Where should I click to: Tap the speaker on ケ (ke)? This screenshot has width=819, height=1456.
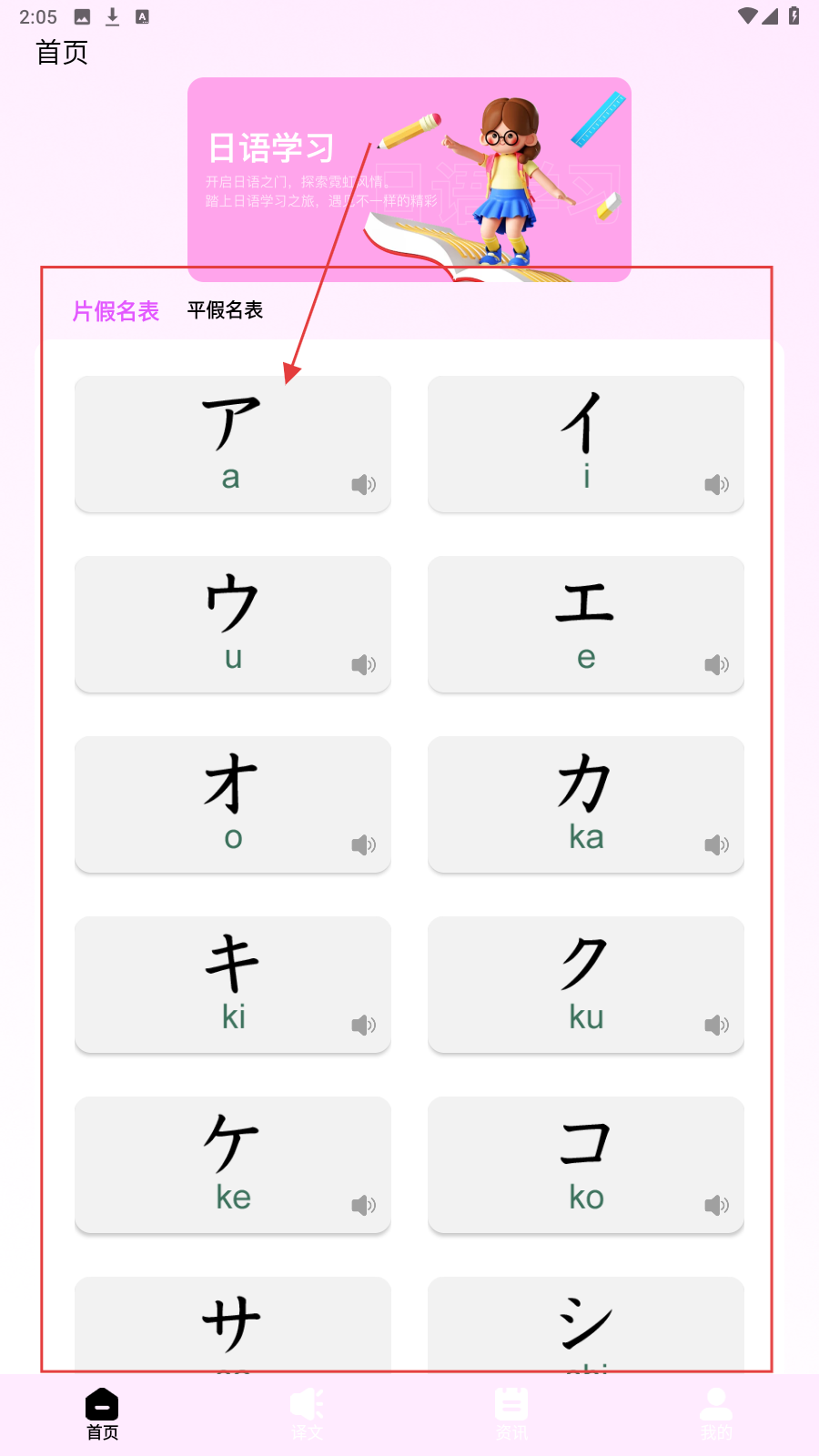coord(363,1205)
